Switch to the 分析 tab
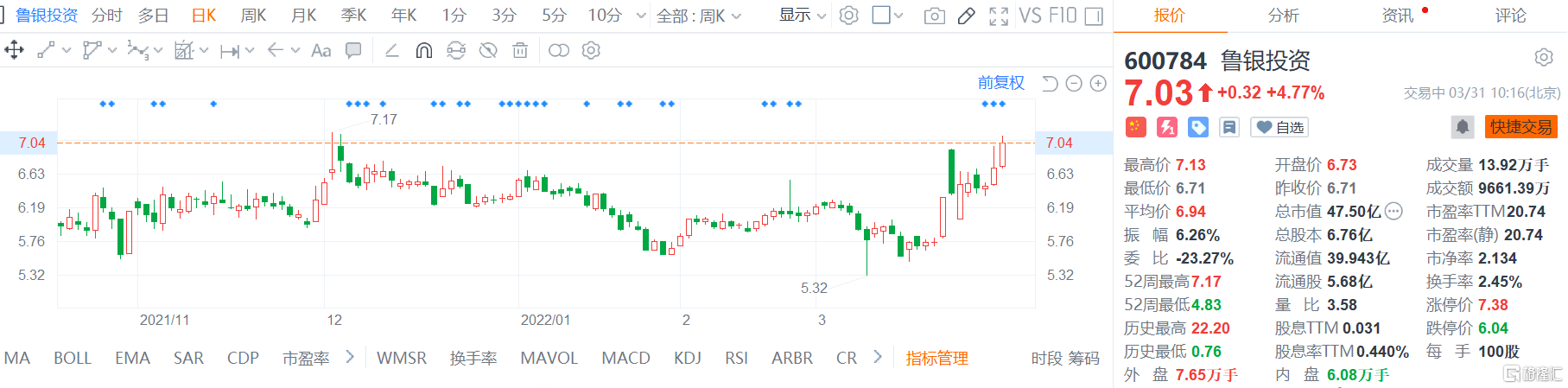 (1283, 16)
